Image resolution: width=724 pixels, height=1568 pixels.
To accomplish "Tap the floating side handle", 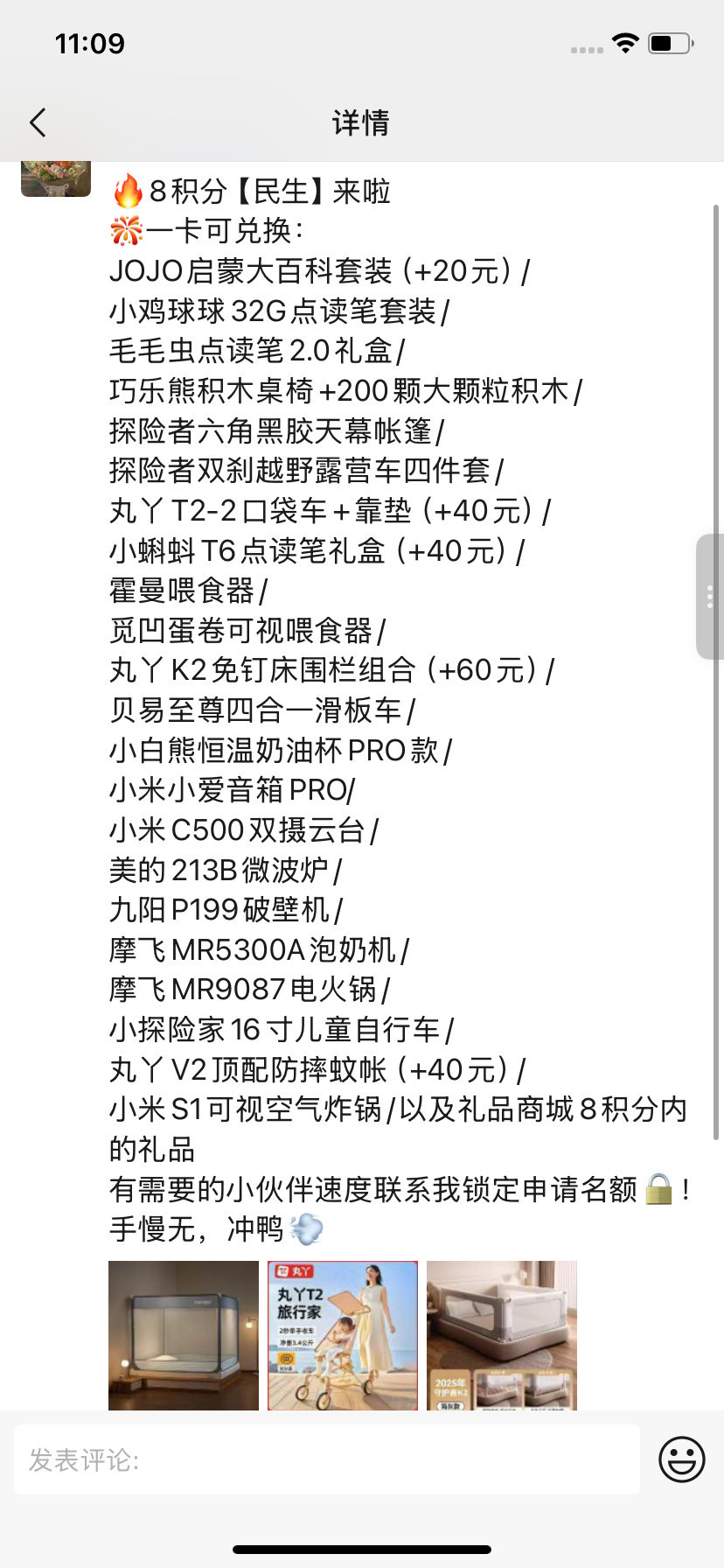I will click(x=710, y=597).
